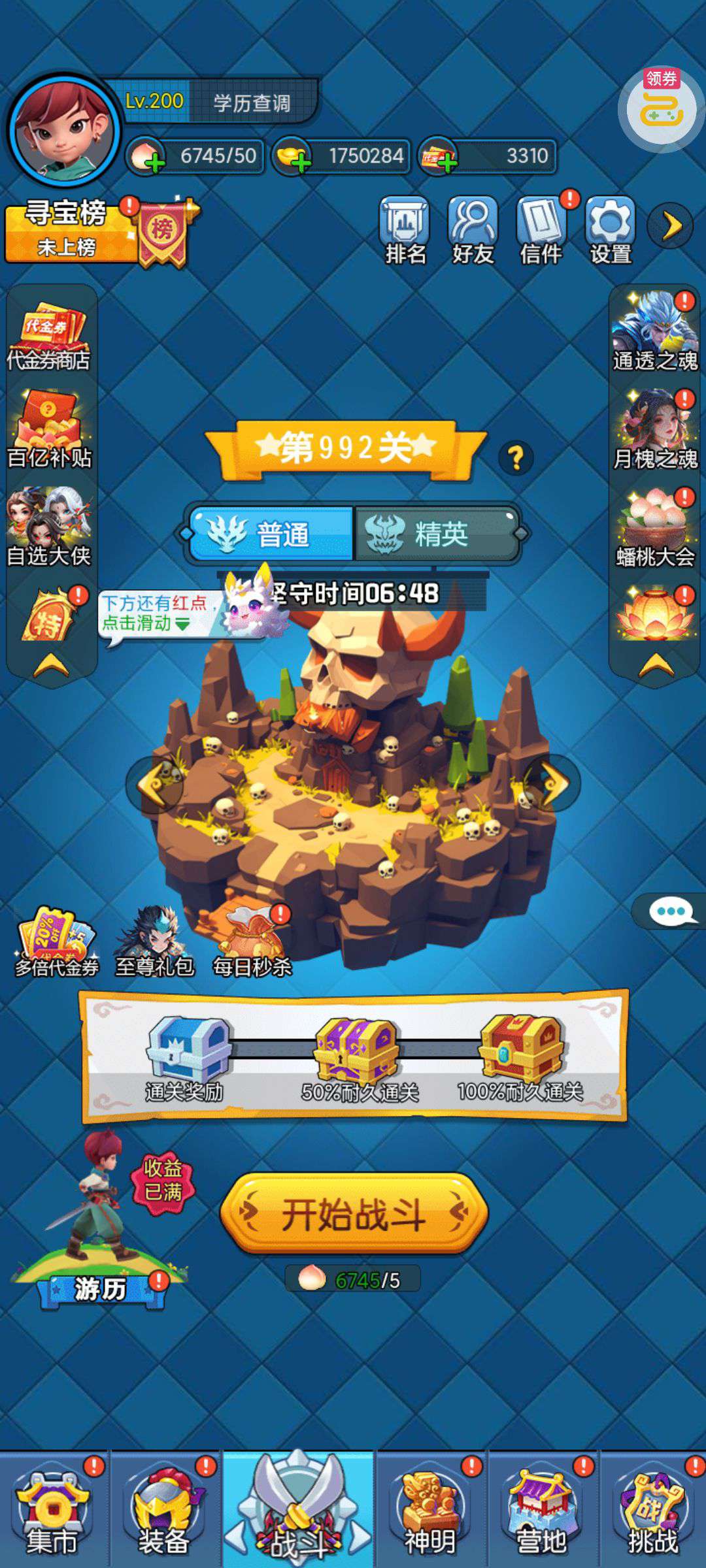
Task: Open the 百亿补贴 event
Action: tap(50, 430)
